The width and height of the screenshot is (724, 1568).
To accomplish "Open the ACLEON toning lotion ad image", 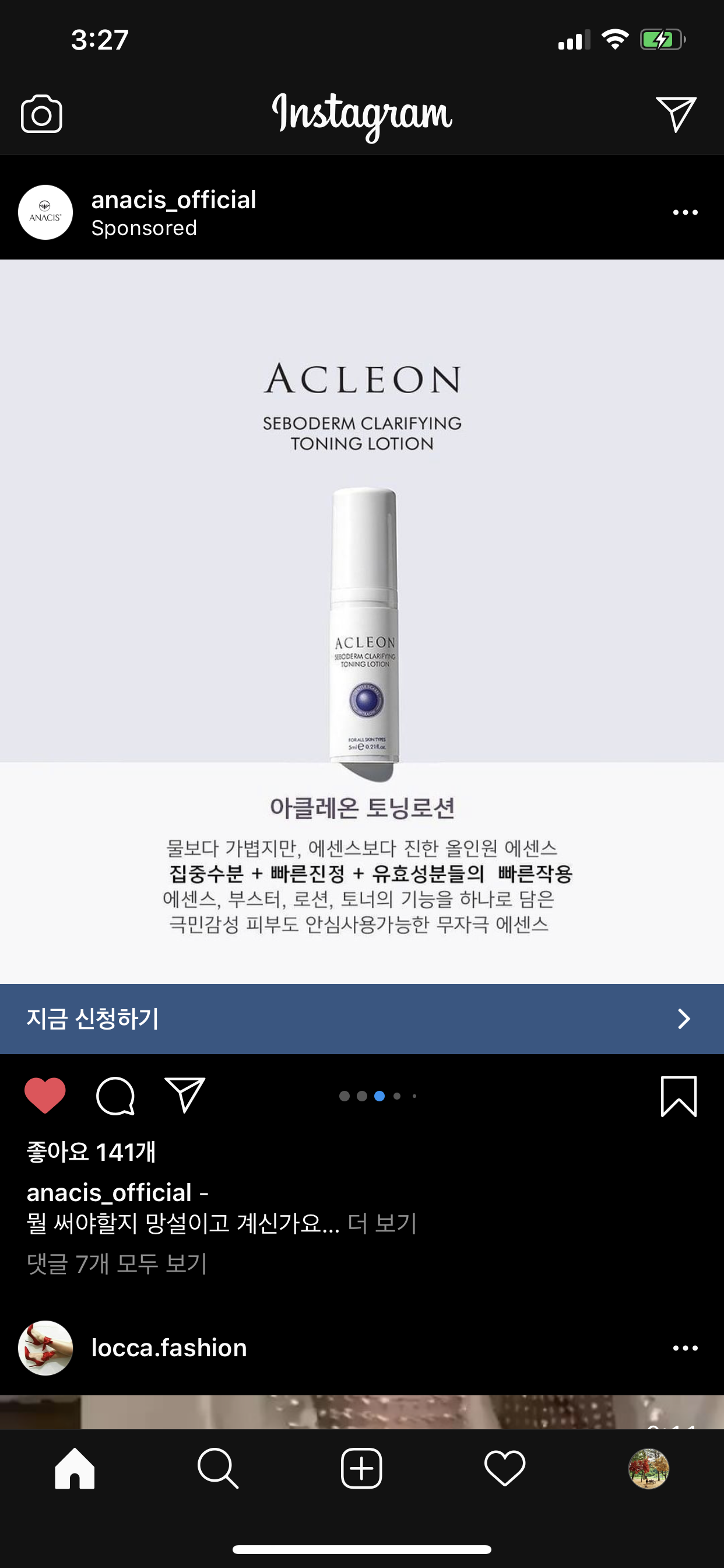I will 361,621.
